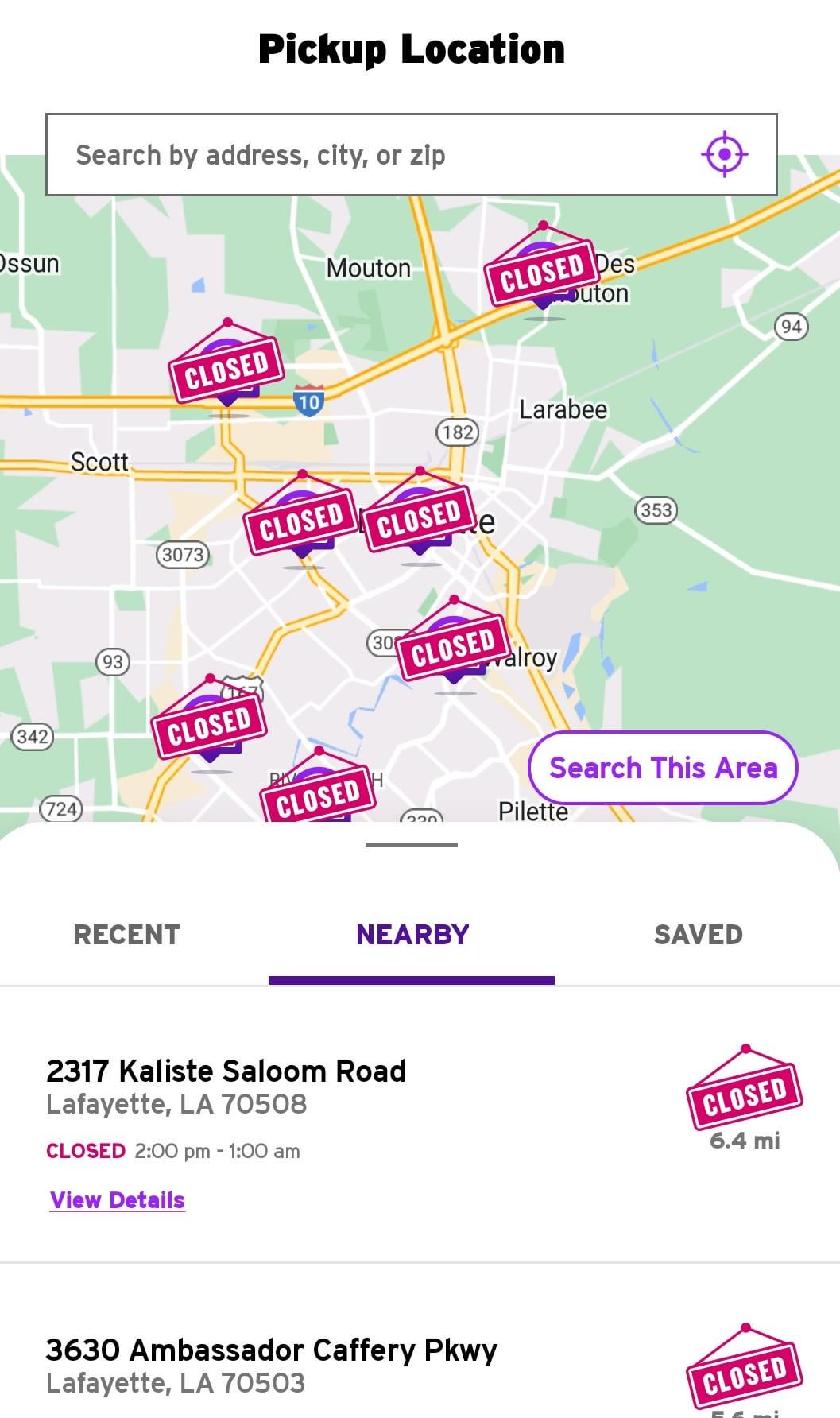
Task: Choose 3630 Ambassador Caffery Pkwy location
Action: [271, 1350]
